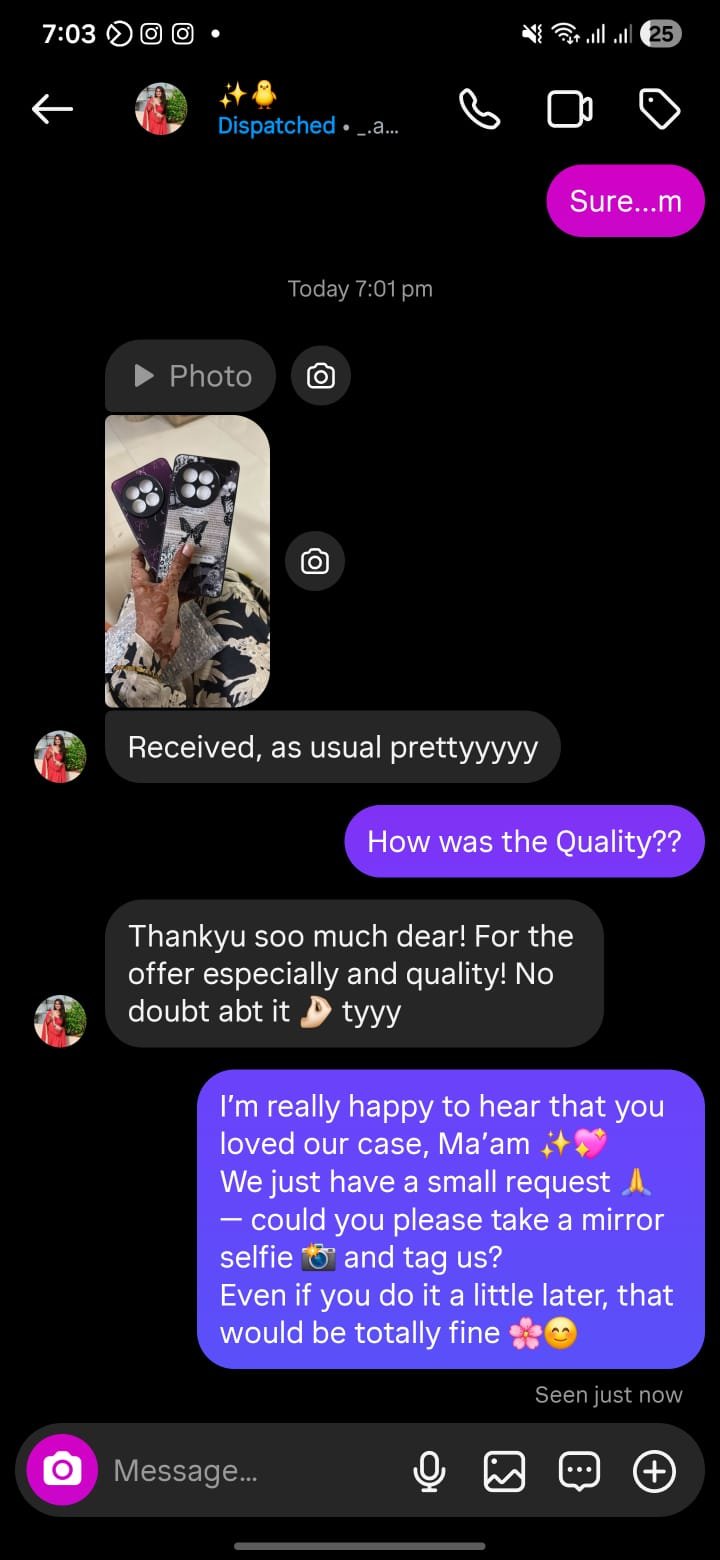Tap the camera icon beside the picture
The image size is (720, 1560).
pyautogui.click(x=315, y=561)
